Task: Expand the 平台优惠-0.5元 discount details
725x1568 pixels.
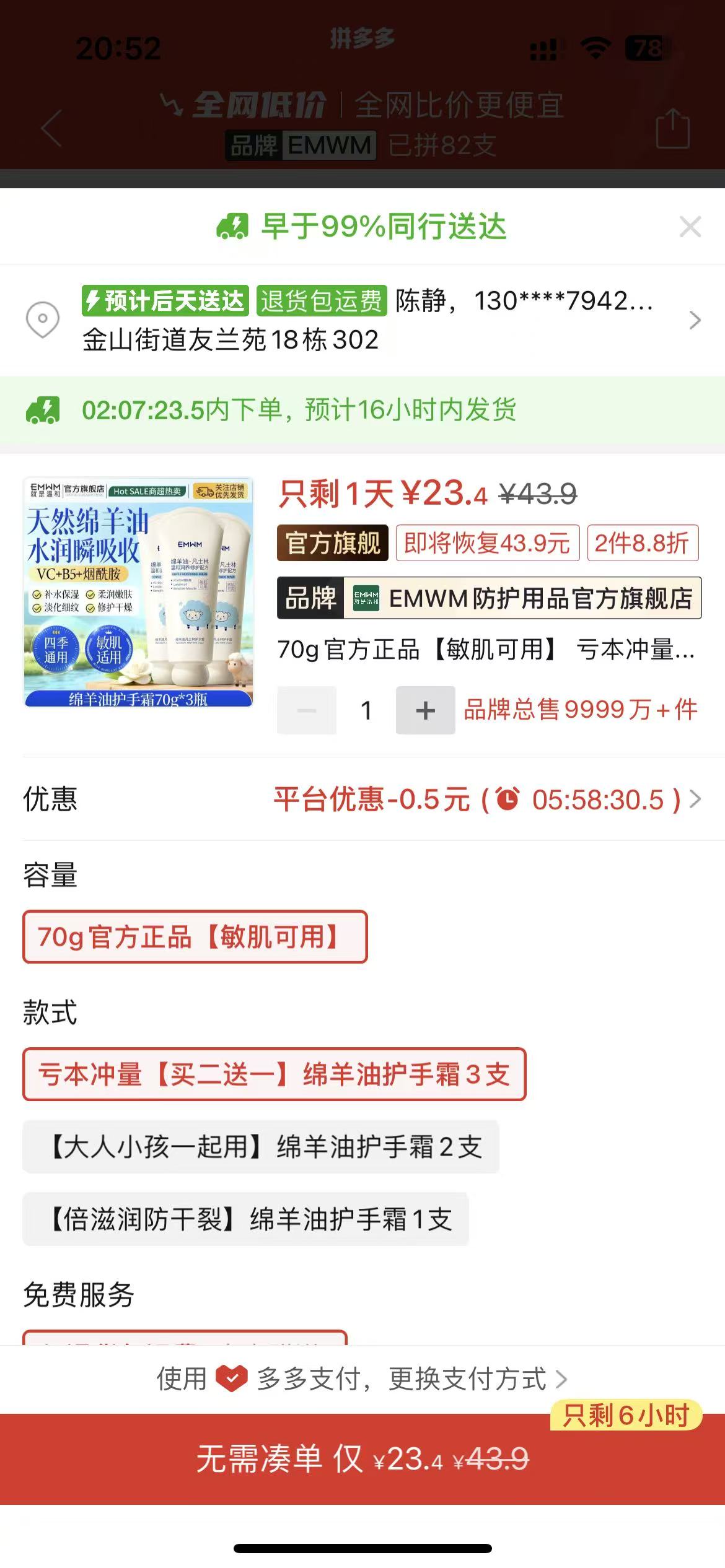Action: click(486, 799)
